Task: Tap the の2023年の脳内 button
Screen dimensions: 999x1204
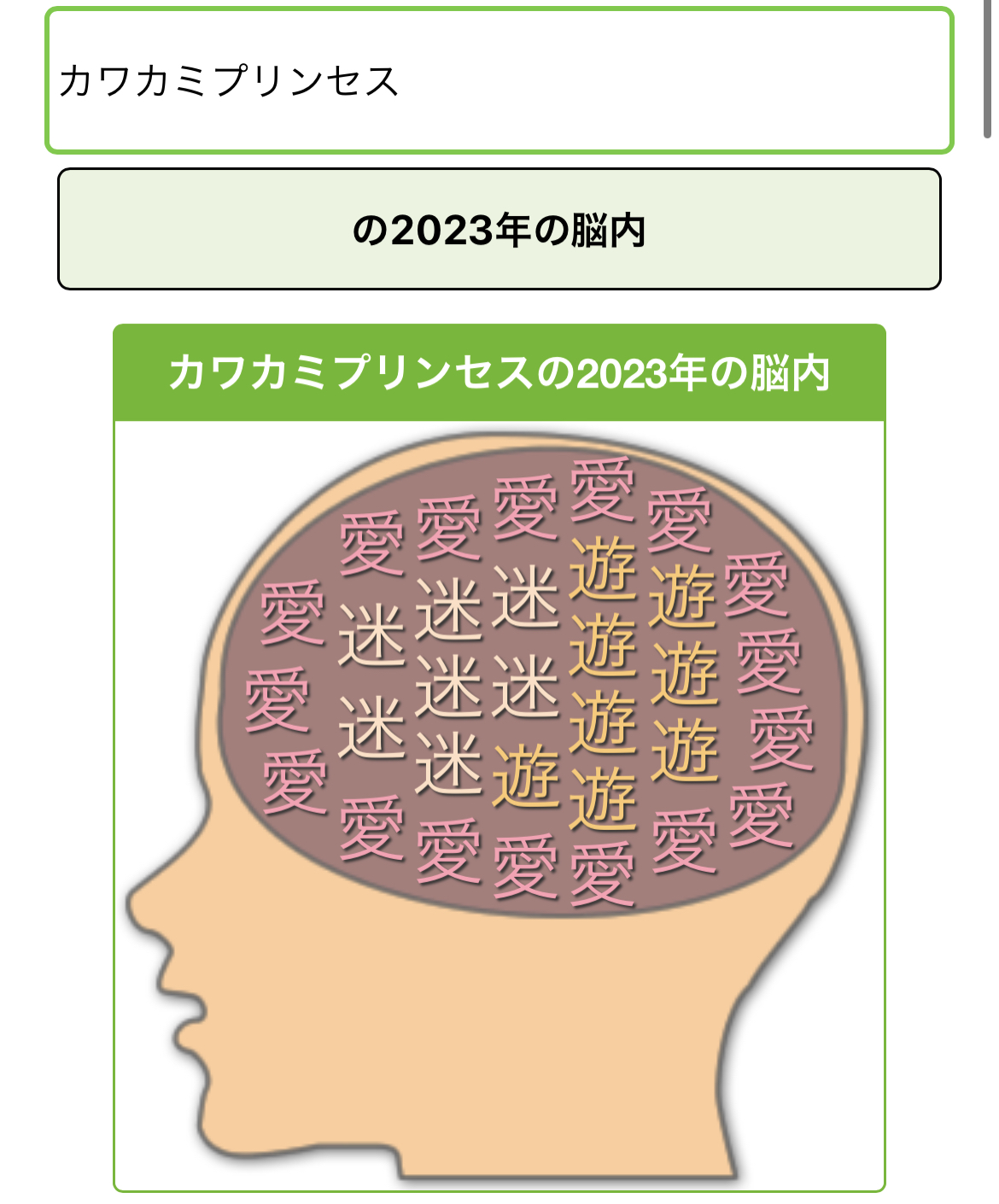Action: click(x=499, y=230)
